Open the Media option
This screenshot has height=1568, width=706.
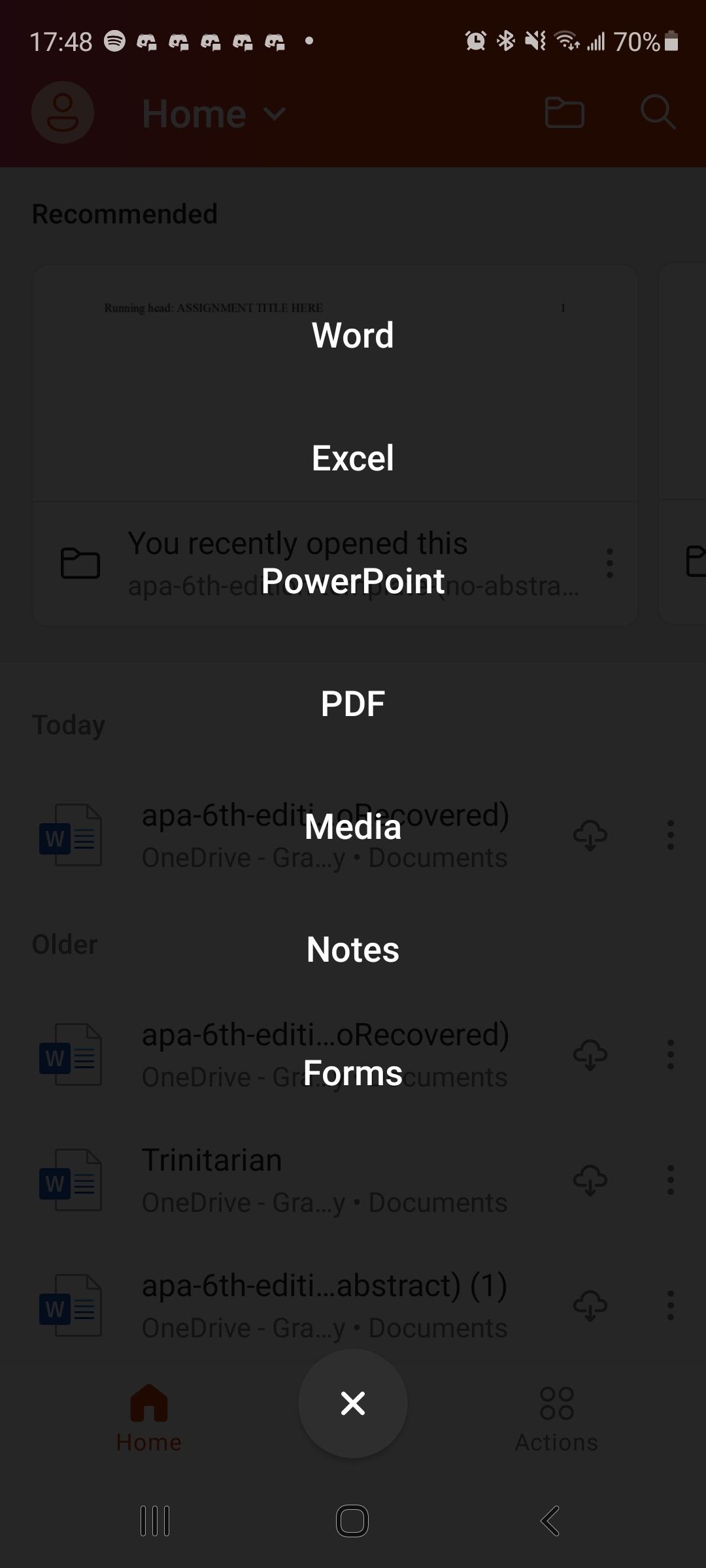(x=353, y=826)
